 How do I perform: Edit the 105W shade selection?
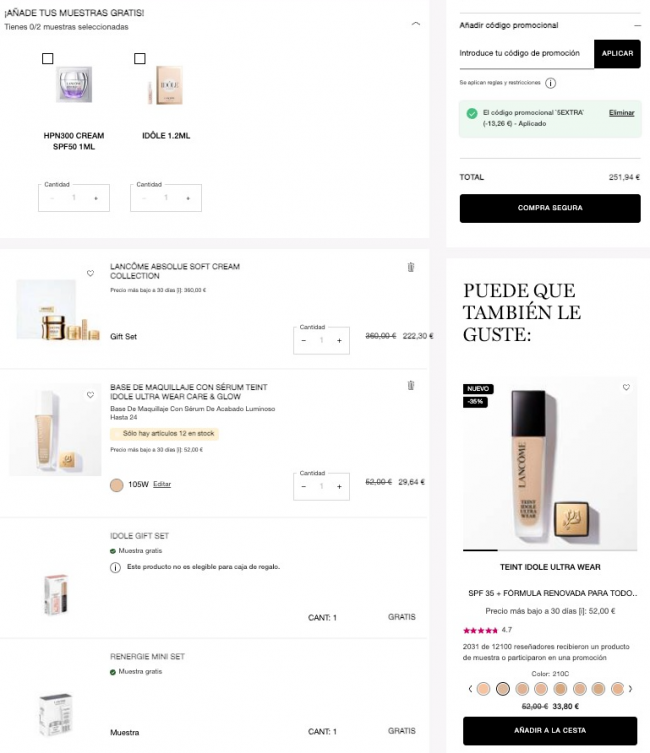(x=162, y=484)
